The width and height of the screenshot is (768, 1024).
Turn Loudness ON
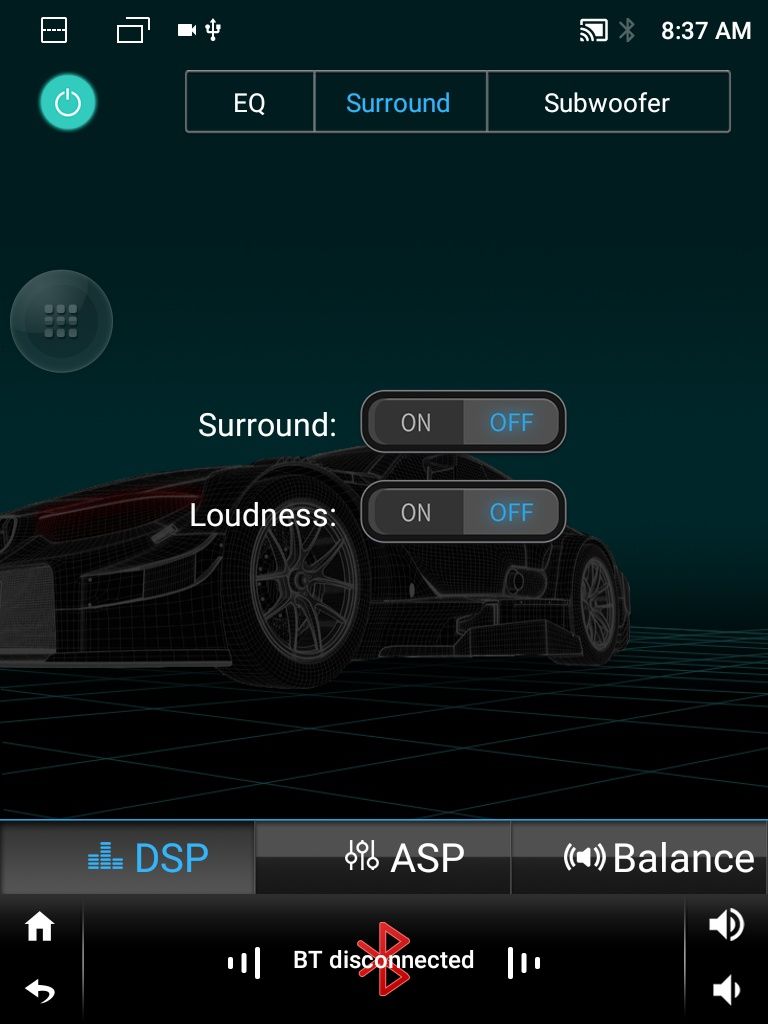(416, 513)
